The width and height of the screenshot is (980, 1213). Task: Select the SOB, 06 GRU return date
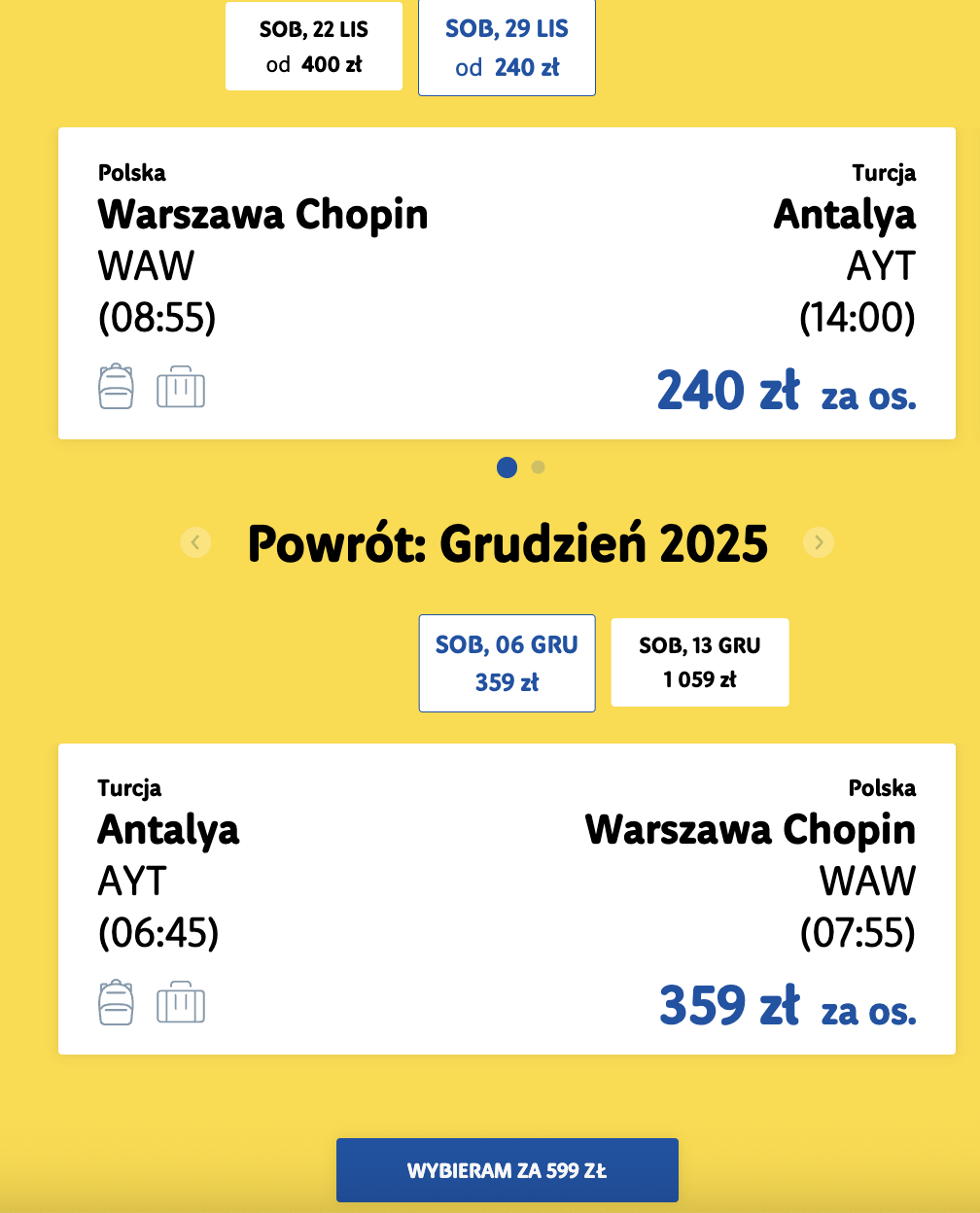click(507, 663)
